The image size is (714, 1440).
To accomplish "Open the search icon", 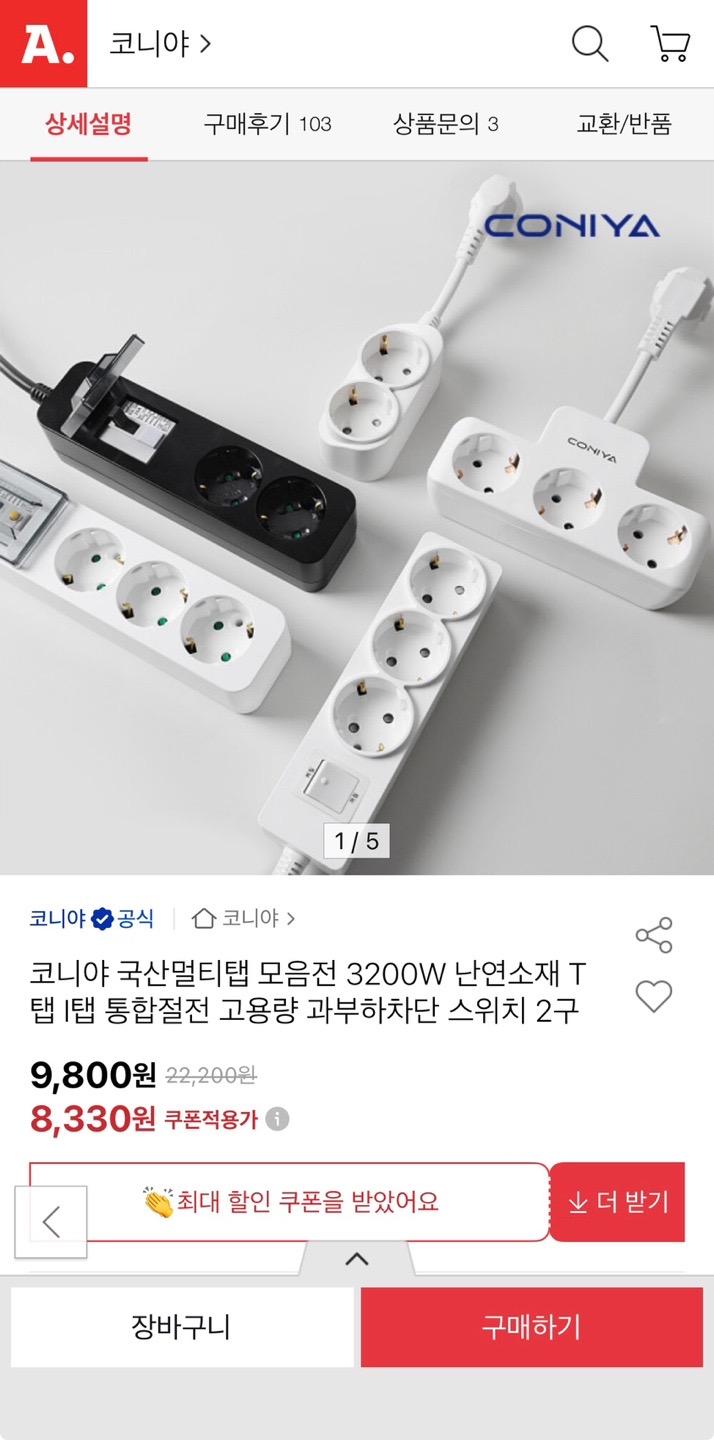I will click(x=589, y=44).
